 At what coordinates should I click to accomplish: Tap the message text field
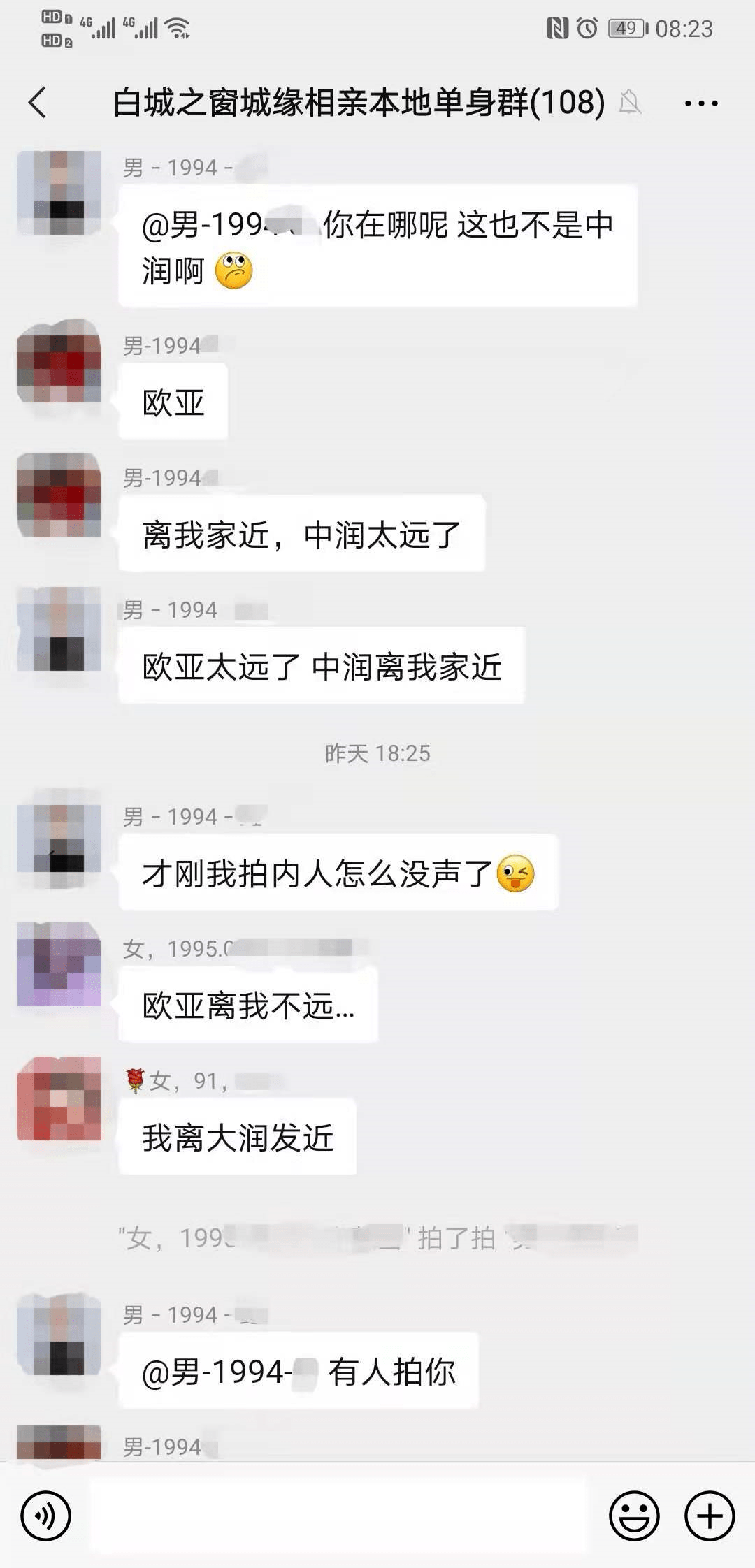pyautogui.click(x=339, y=1516)
